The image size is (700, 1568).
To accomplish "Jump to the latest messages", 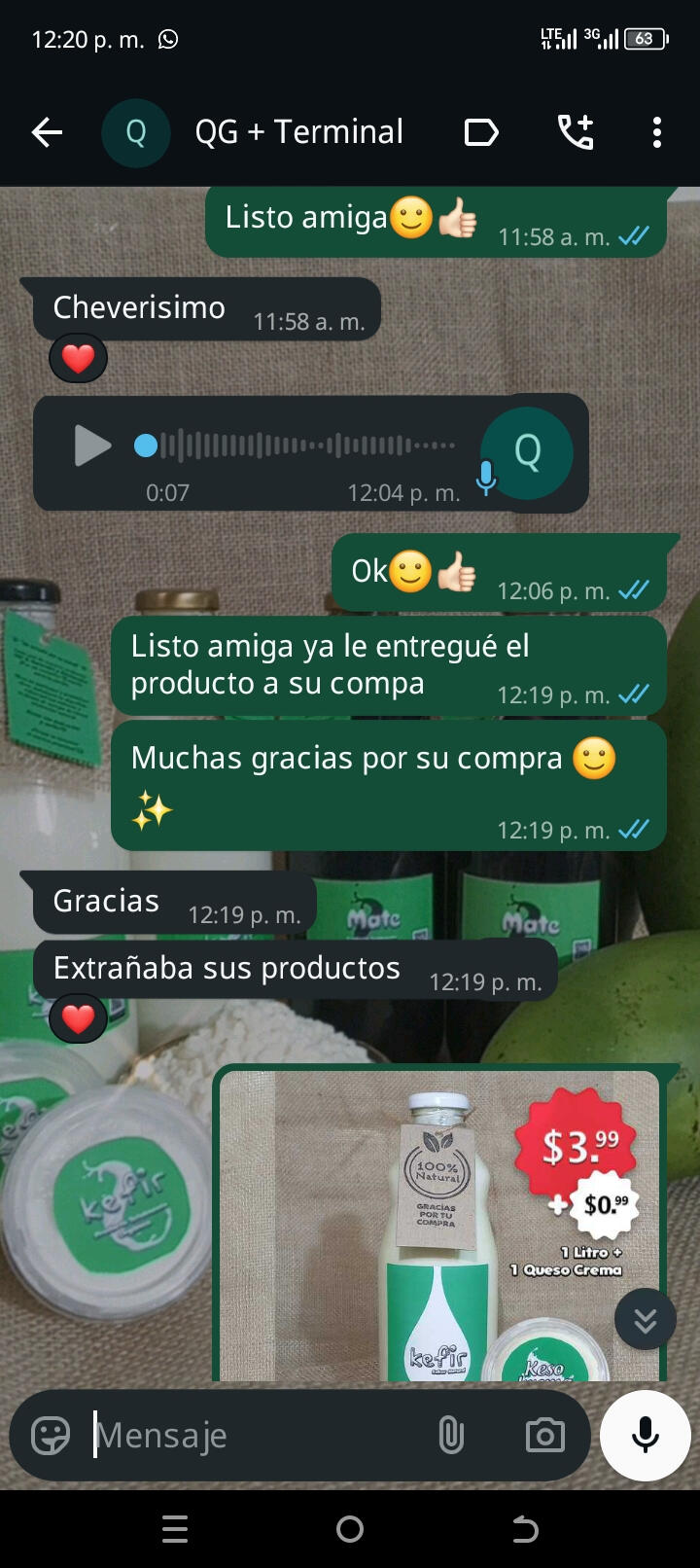I will click(x=645, y=1320).
